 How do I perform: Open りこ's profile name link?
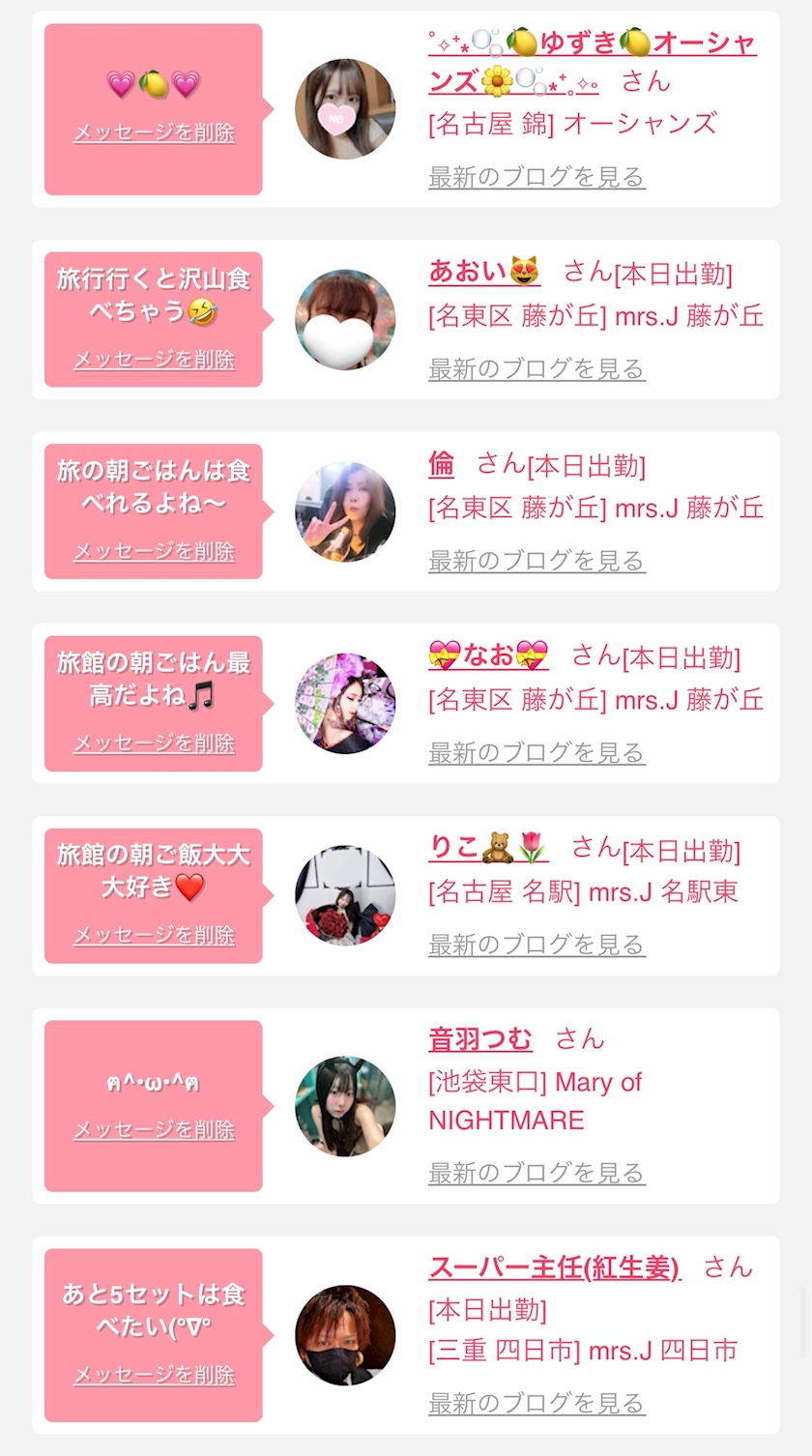point(488,848)
